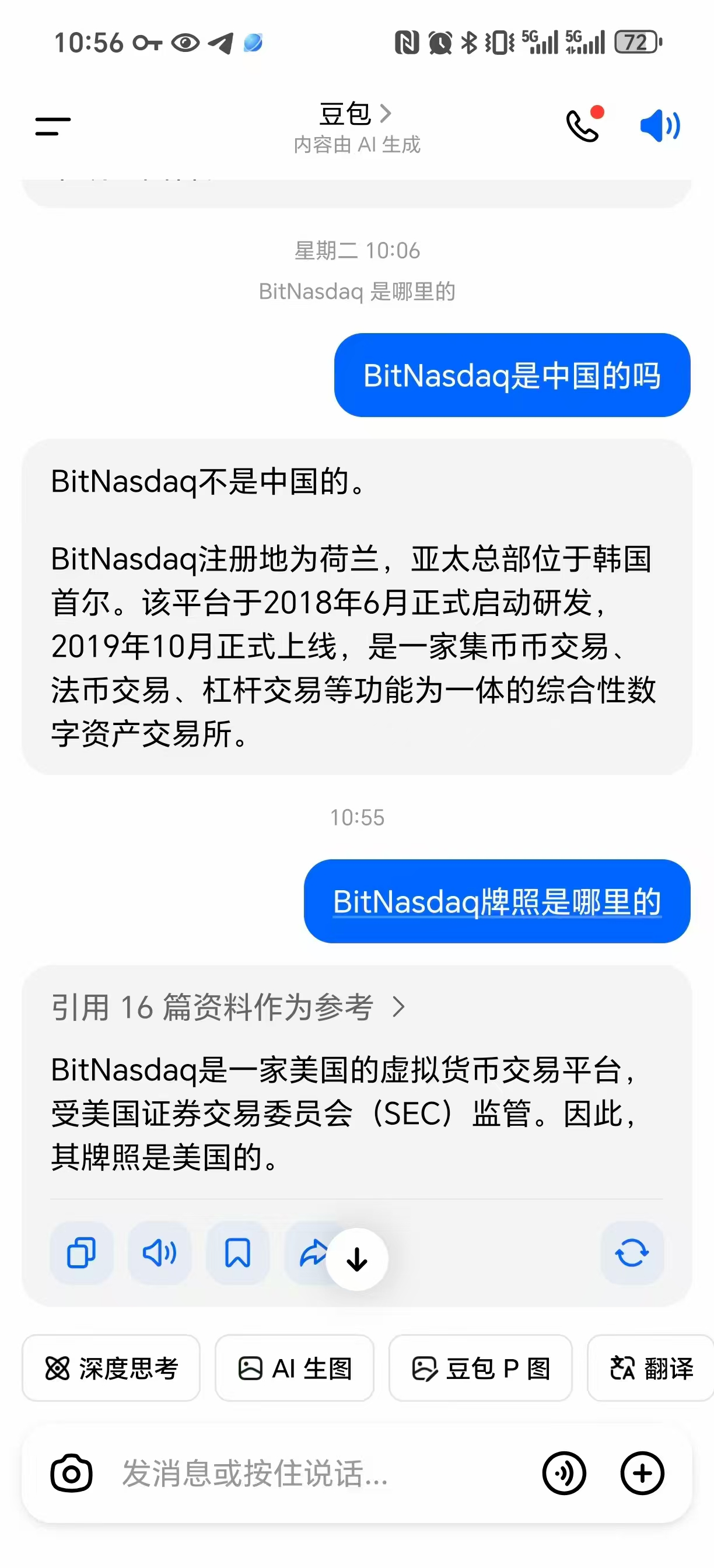The image size is (714, 1568).
Task: Open 豆包 profile details from title
Action: pyautogui.click(x=355, y=114)
